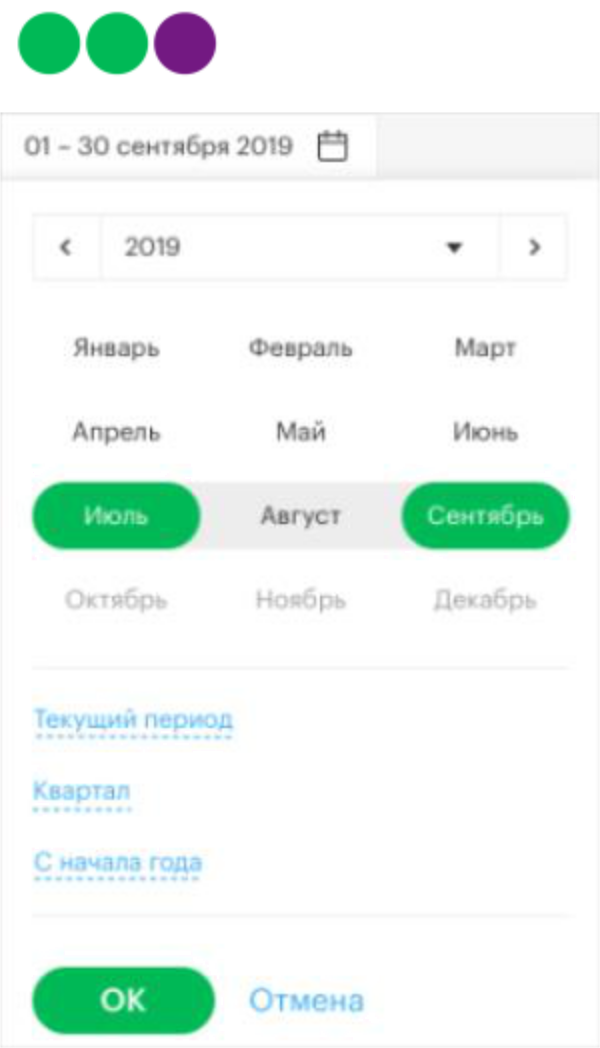Select Август month
This screenshot has width=600, height=1048.
[300, 516]
